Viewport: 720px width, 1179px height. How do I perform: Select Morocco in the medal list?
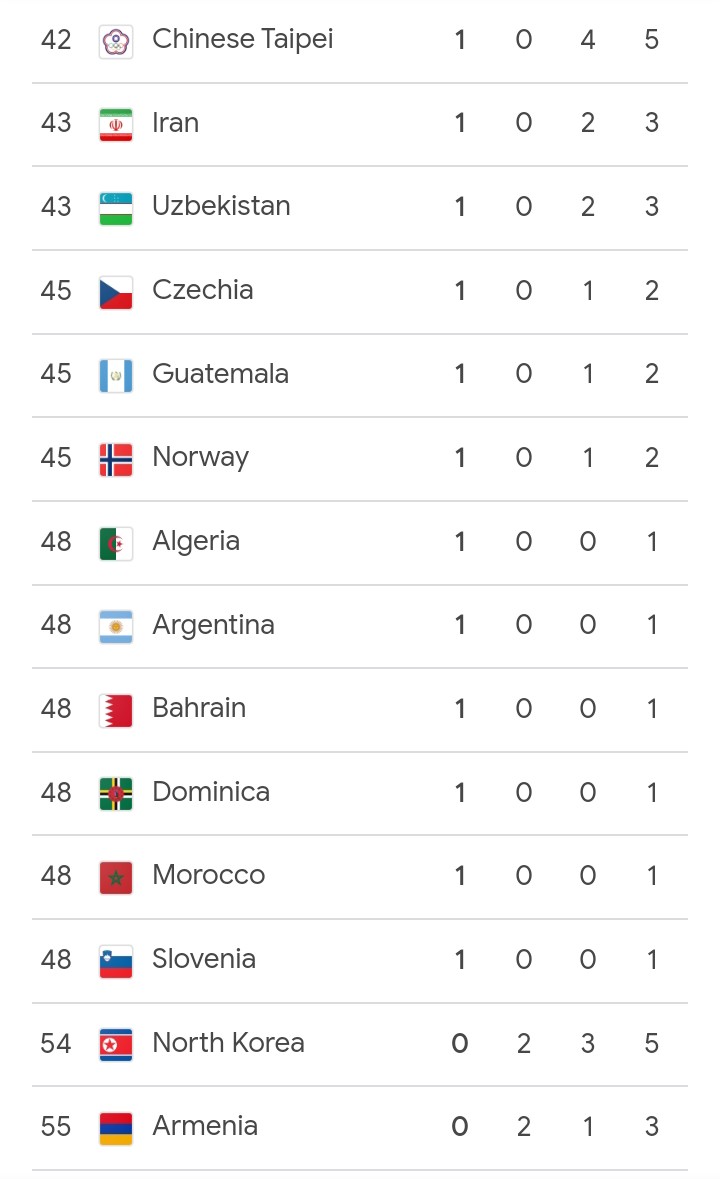point(359,877)
